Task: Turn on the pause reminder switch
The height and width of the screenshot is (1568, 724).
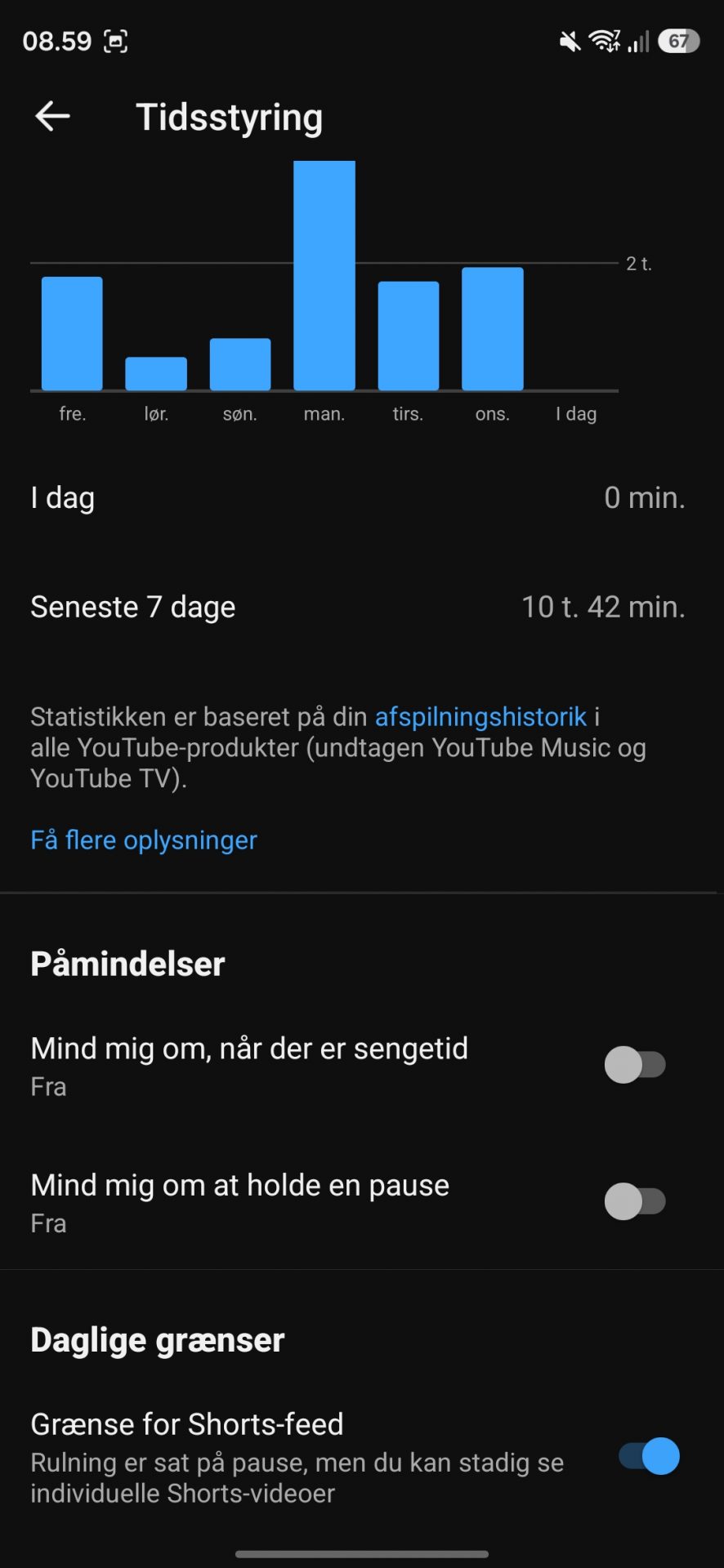Action: click(635, 1201)
